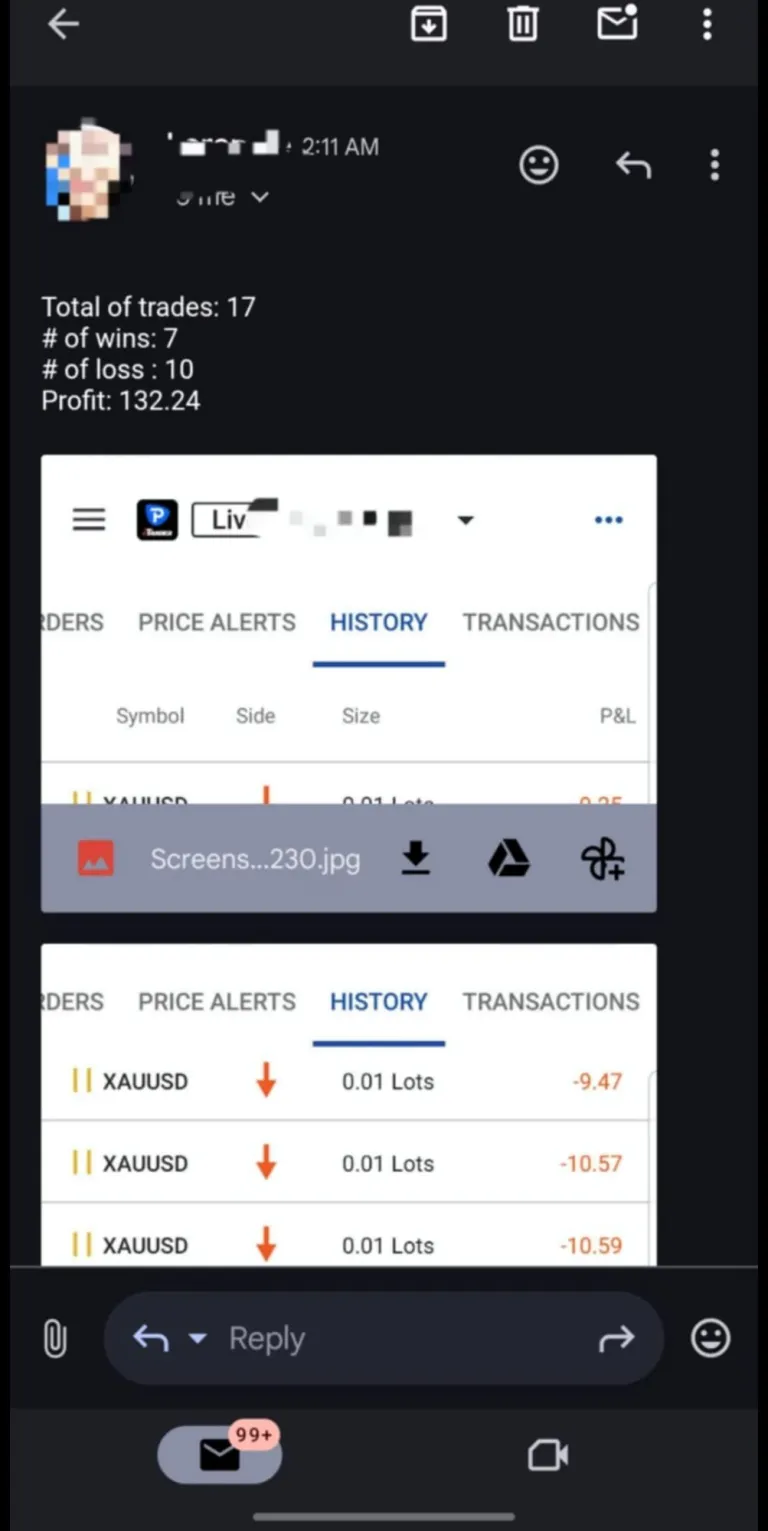Open the message options three-dot menu
This screenshot has height=1531, width=768.
click(x=714, y=165)
